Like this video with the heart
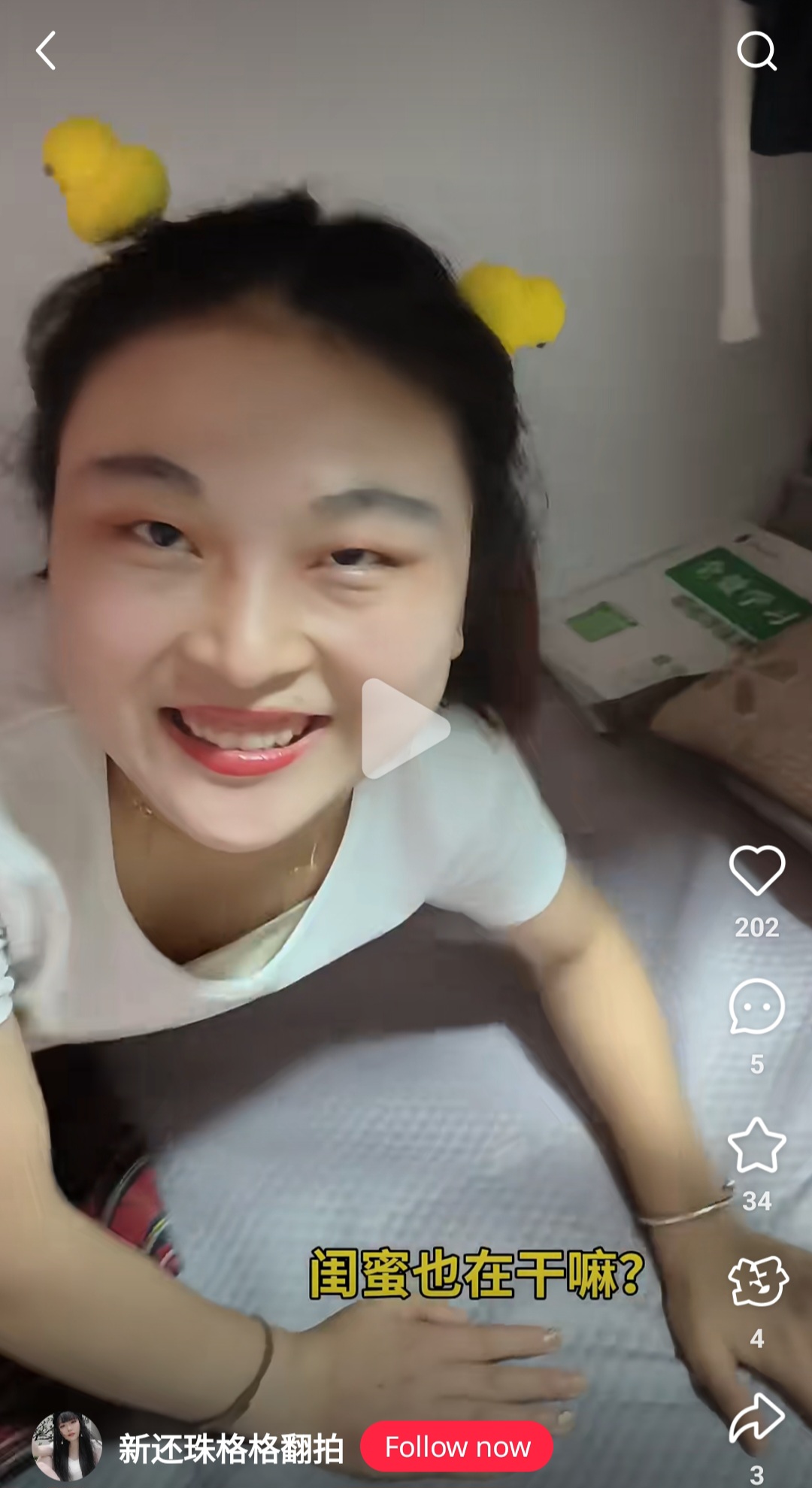Screen dimensions: 812x1488 [x=756, y=870]
